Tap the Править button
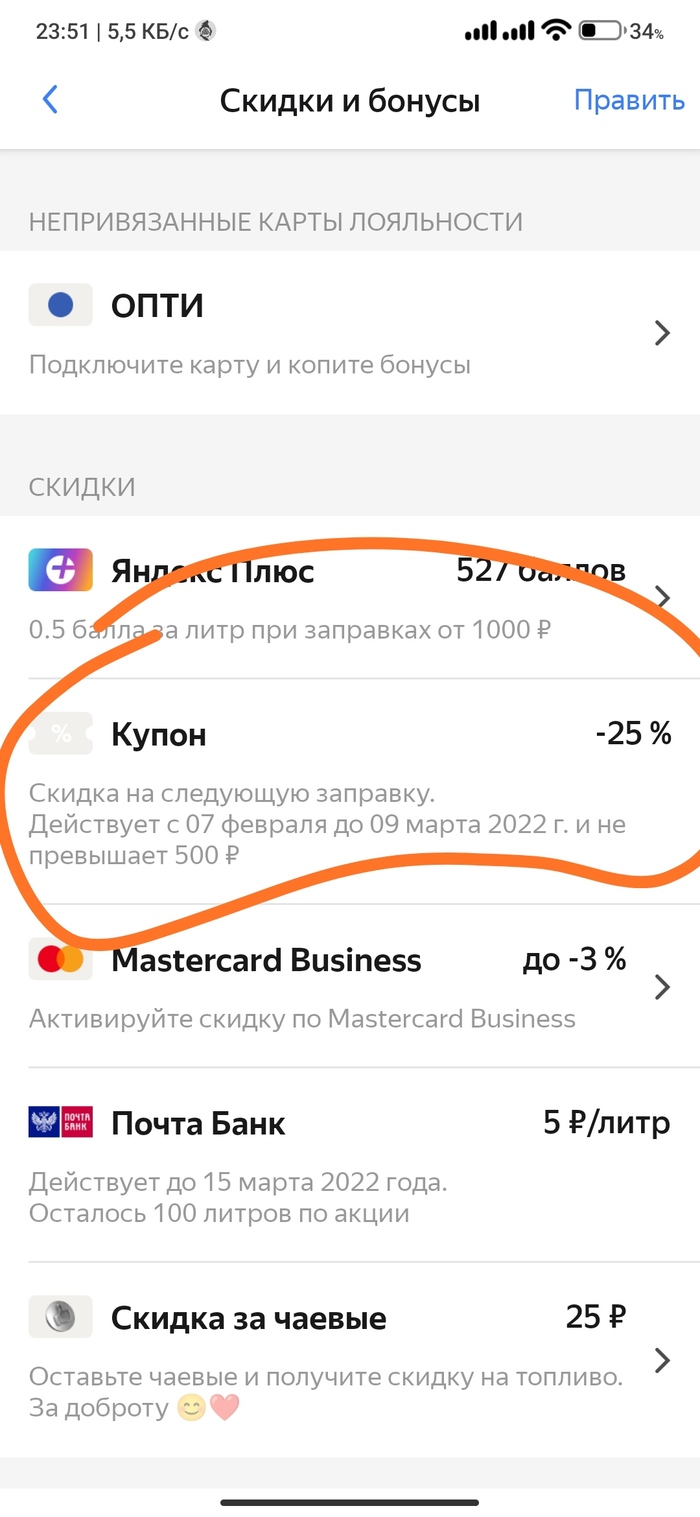 tap(628, 100)
